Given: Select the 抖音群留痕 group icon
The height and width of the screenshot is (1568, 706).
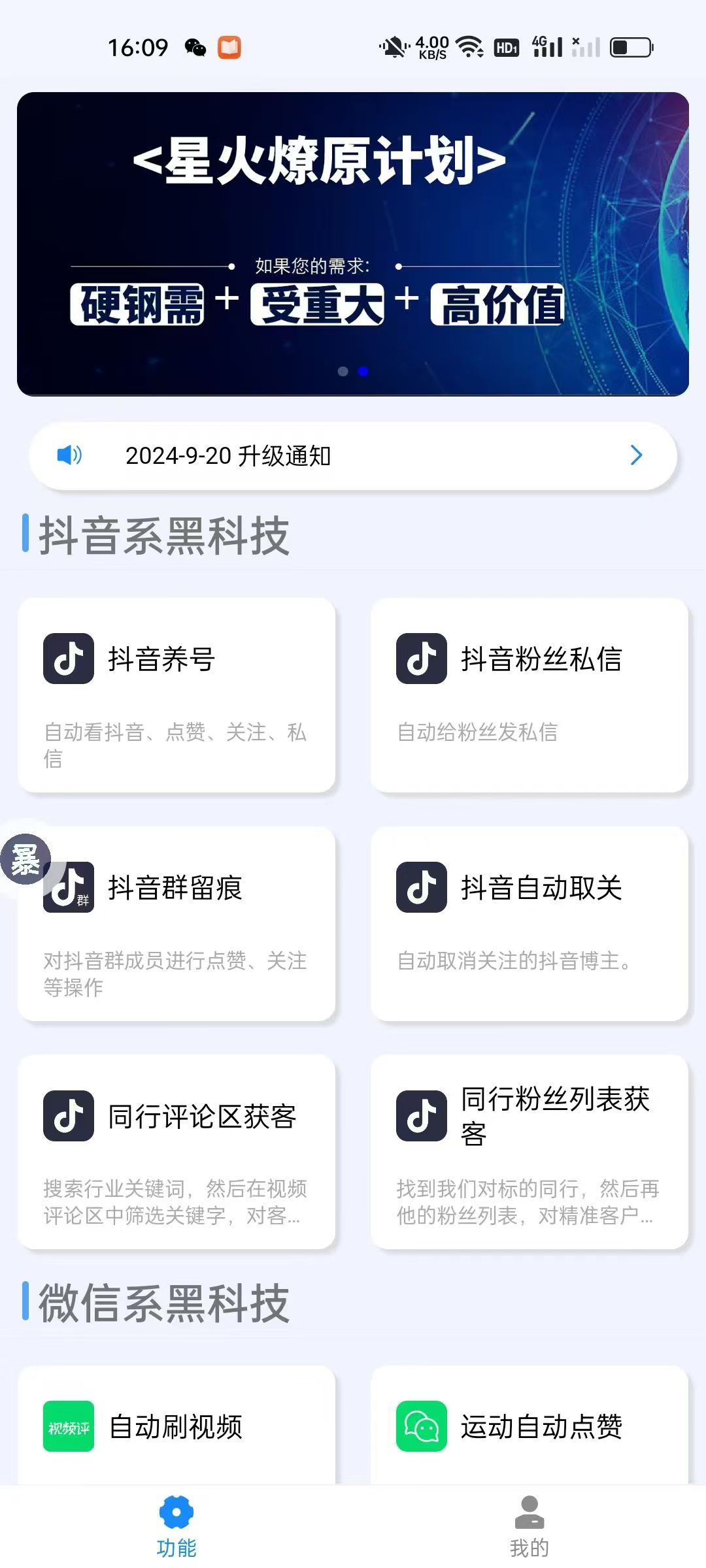Looking at the screenshot, I should click(x=69, y=887).
